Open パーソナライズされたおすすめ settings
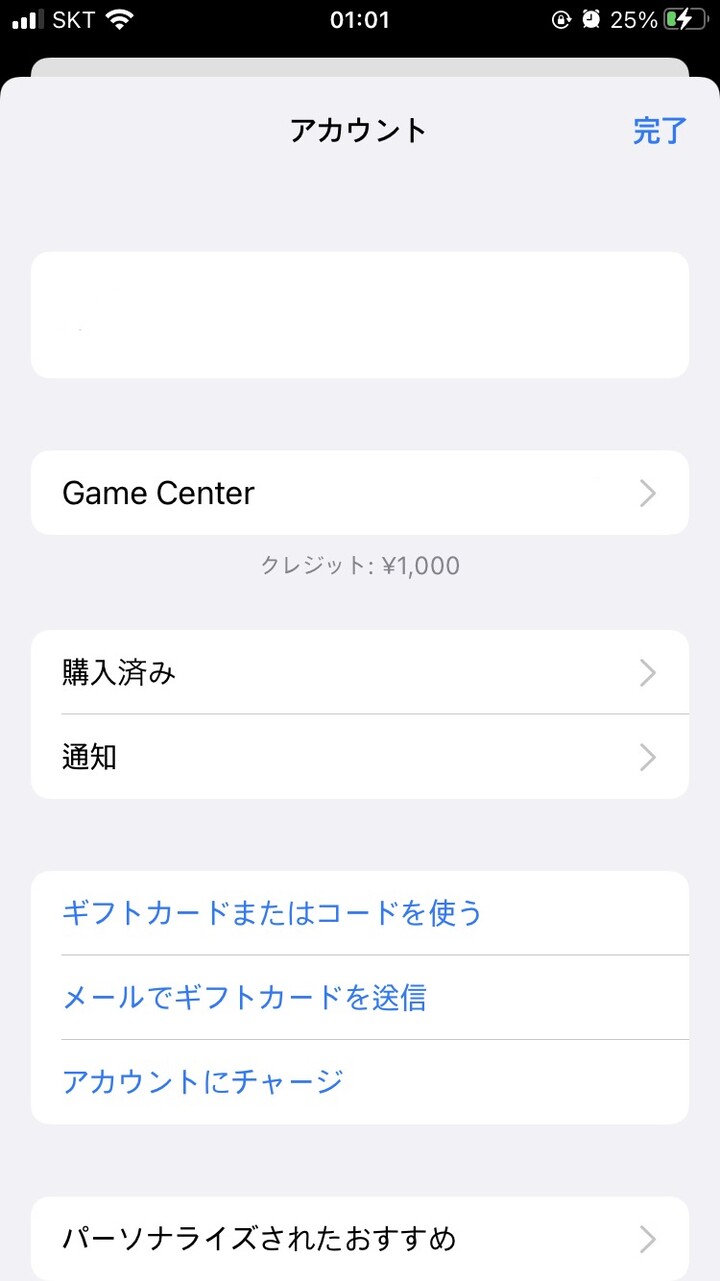The image size is (720, 1281). coord(360,1239)
